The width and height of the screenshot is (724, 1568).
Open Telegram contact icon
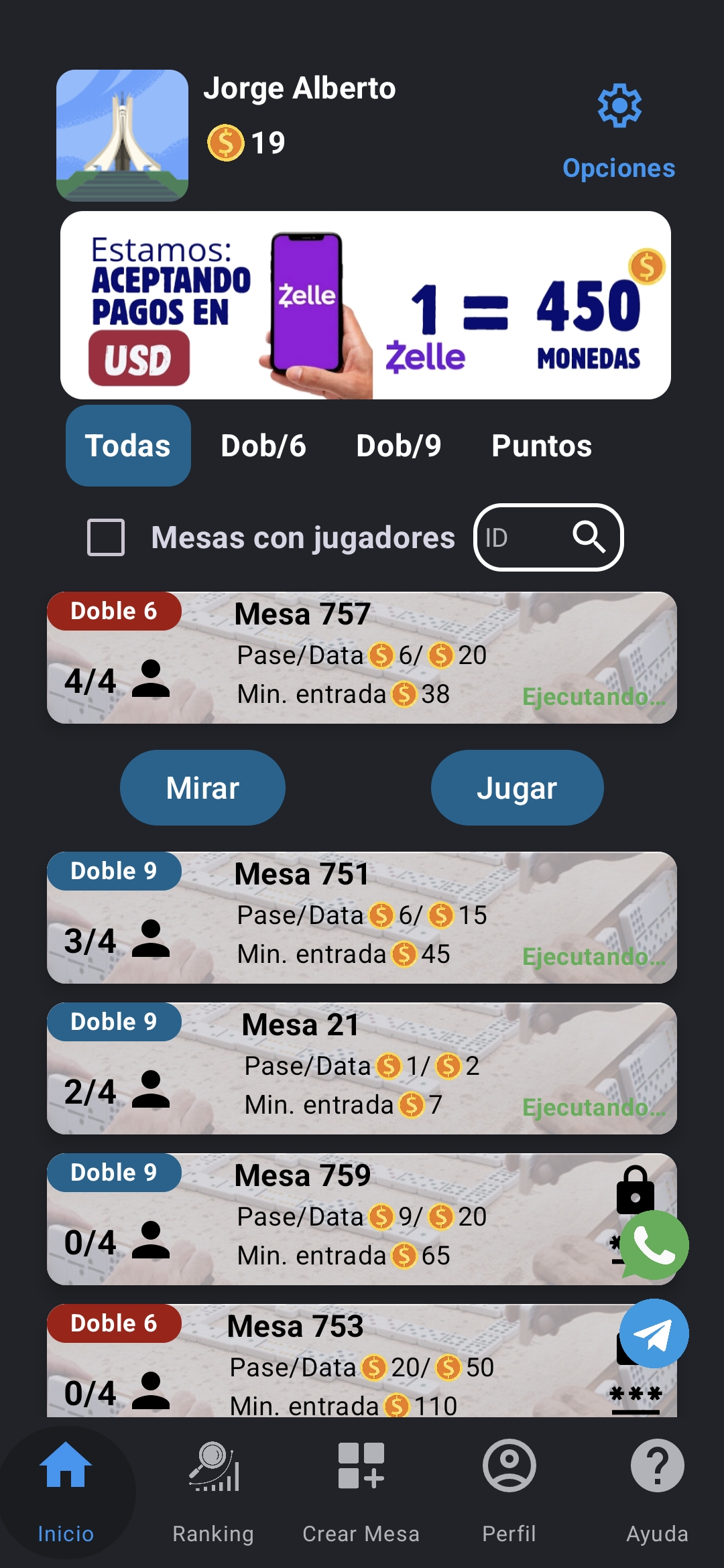[x=654, y=1333]
